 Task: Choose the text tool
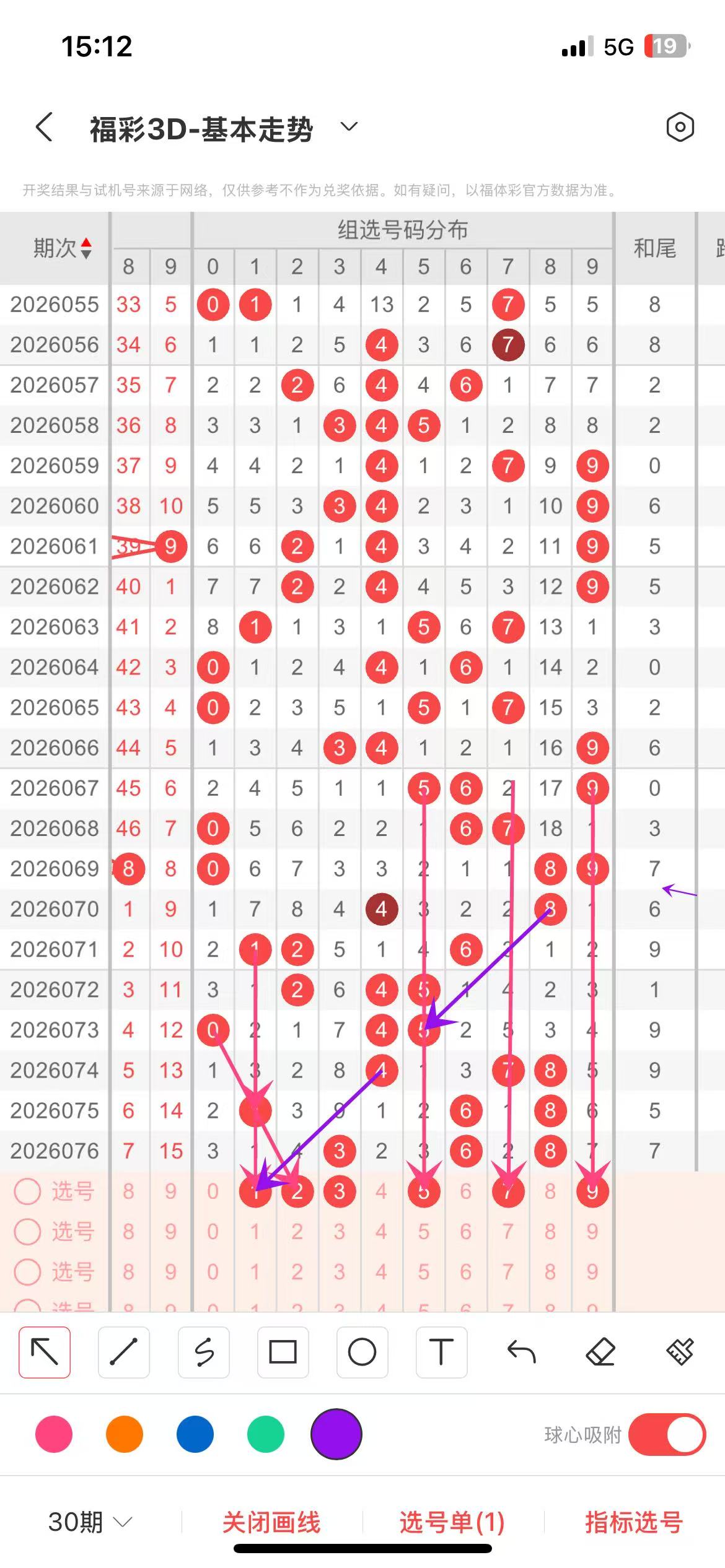(x=441, y=1352)
